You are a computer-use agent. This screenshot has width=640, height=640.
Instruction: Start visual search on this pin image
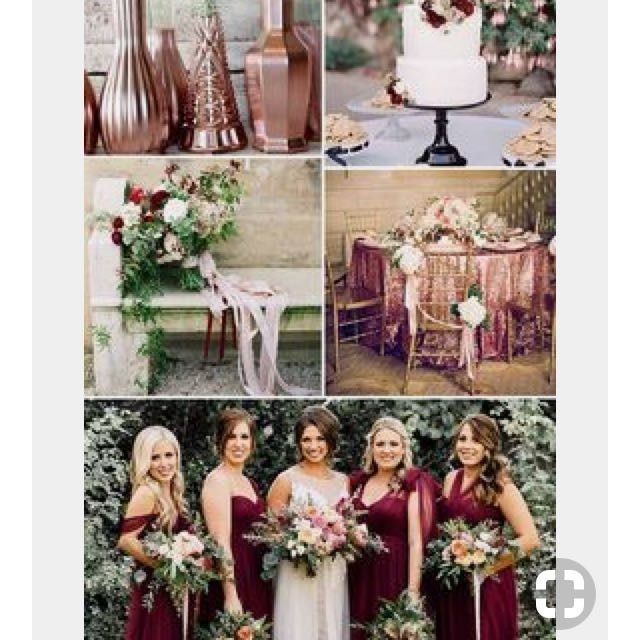click(x=563, y=593)
